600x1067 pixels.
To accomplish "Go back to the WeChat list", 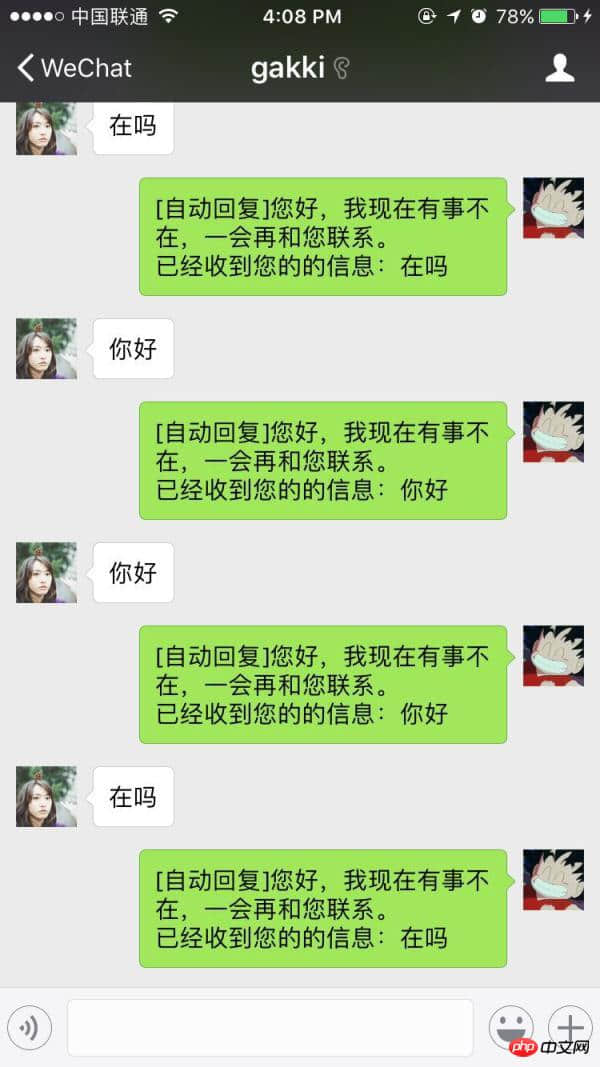I will pyautogui.click(x=72, y=68).
